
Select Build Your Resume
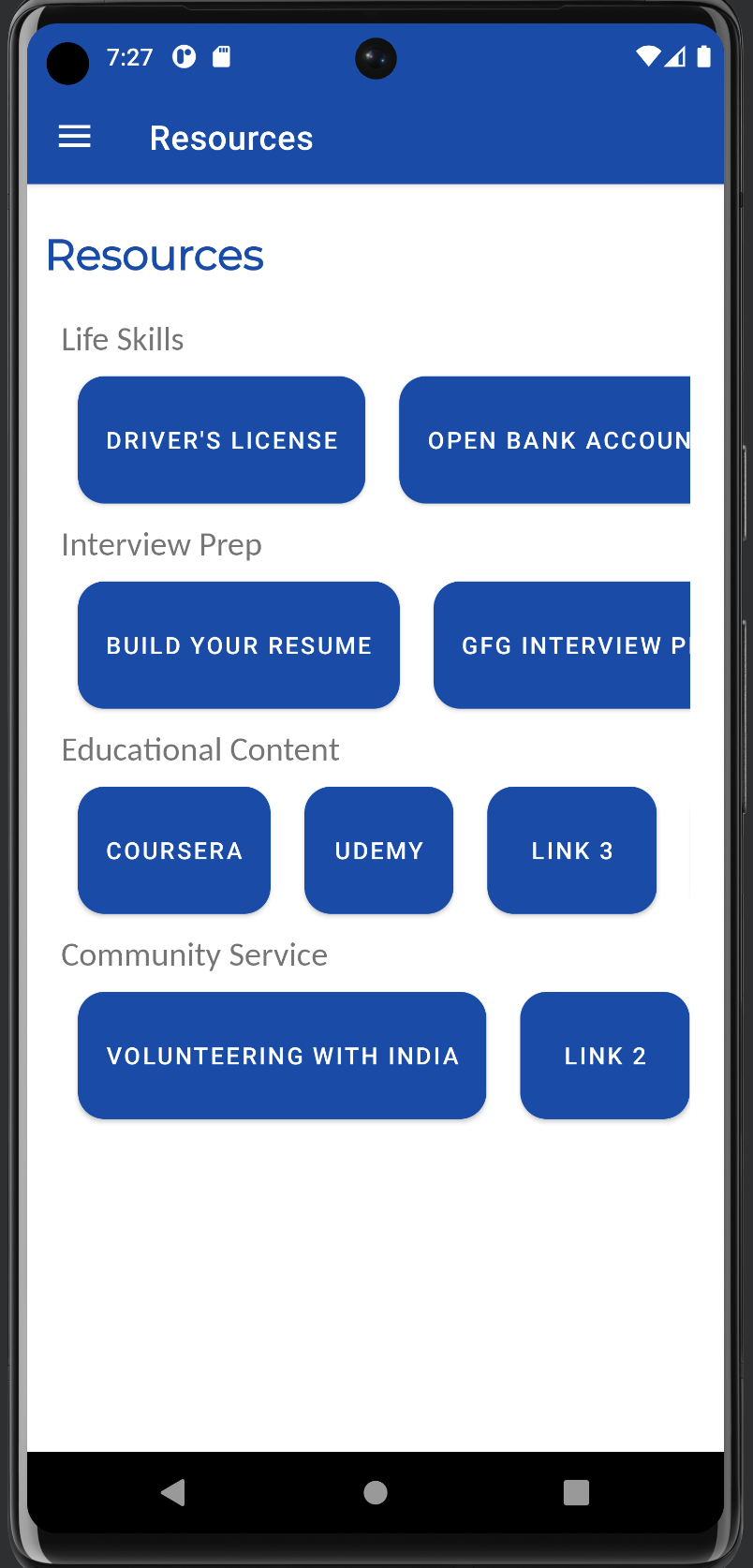[x=238, y=644]
